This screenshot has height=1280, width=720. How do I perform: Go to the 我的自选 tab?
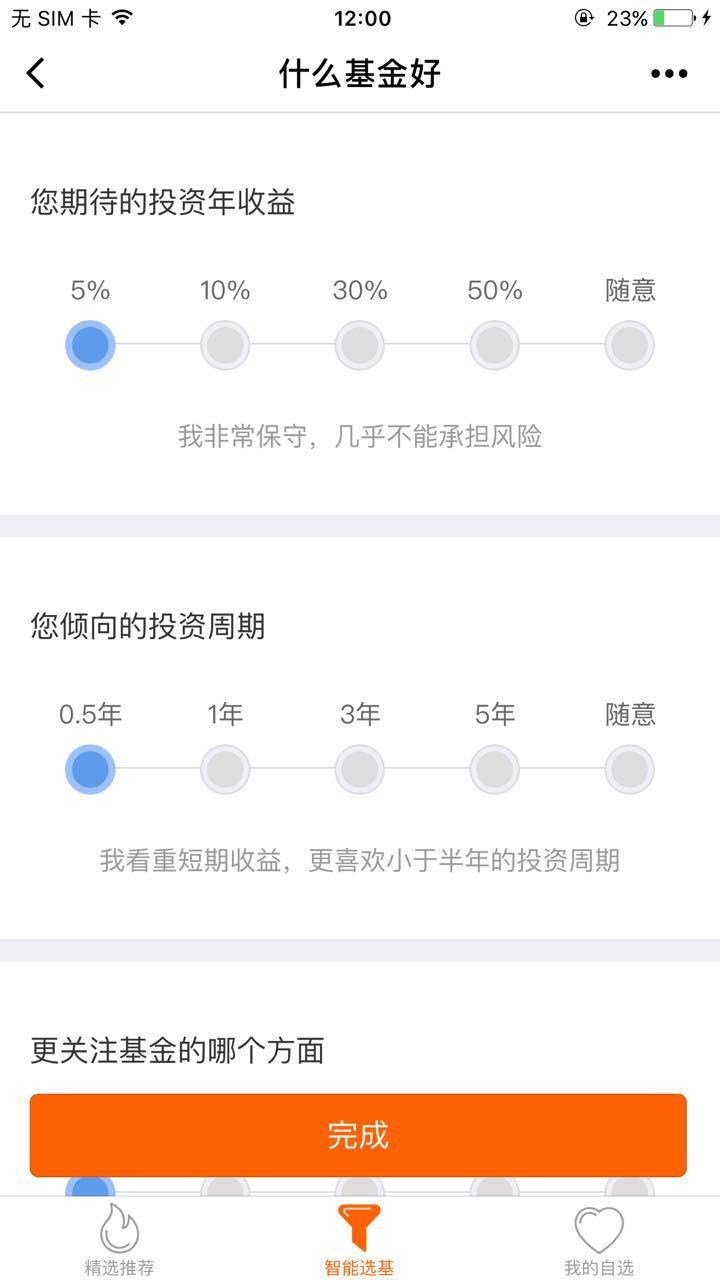[x=599, y=1241]
